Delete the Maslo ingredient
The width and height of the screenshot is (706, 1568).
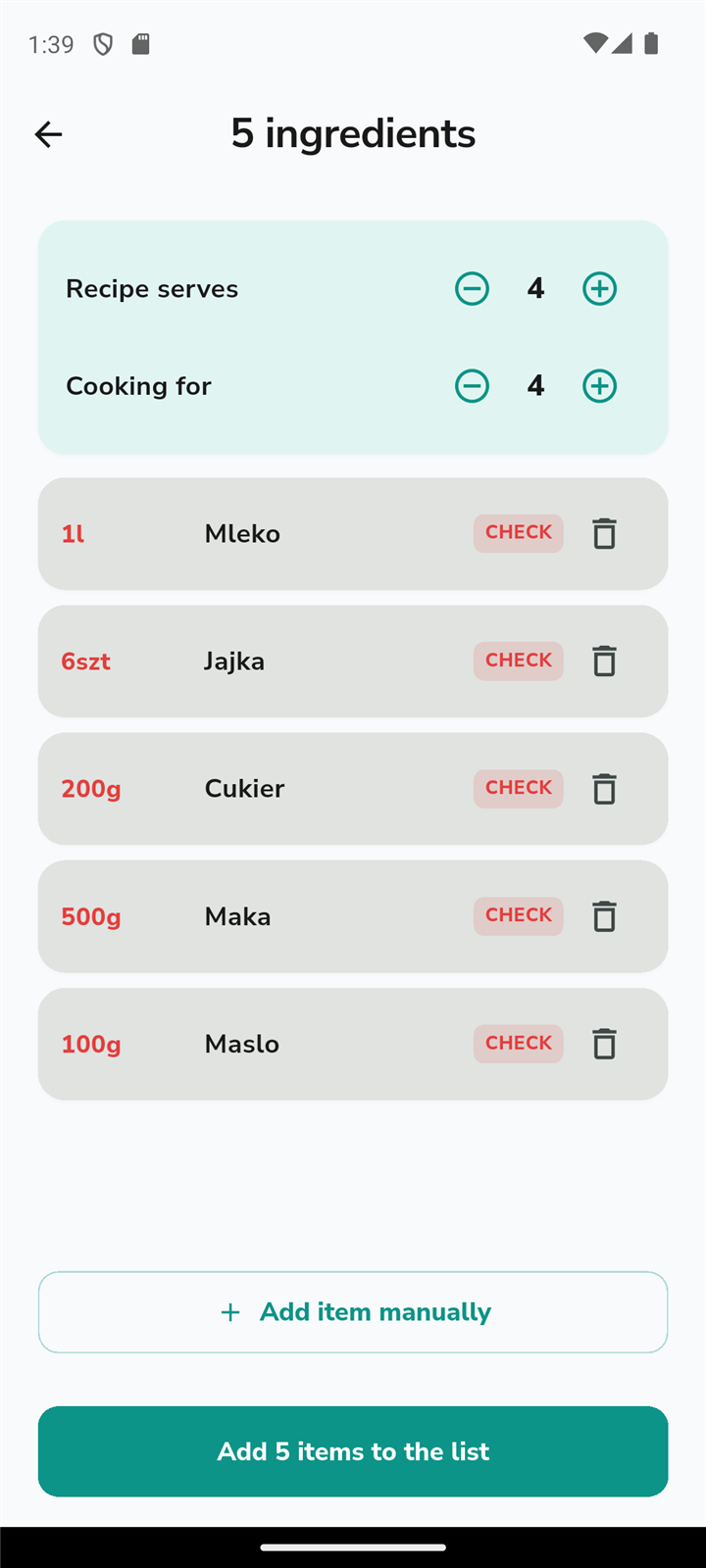pos(605,1044)
